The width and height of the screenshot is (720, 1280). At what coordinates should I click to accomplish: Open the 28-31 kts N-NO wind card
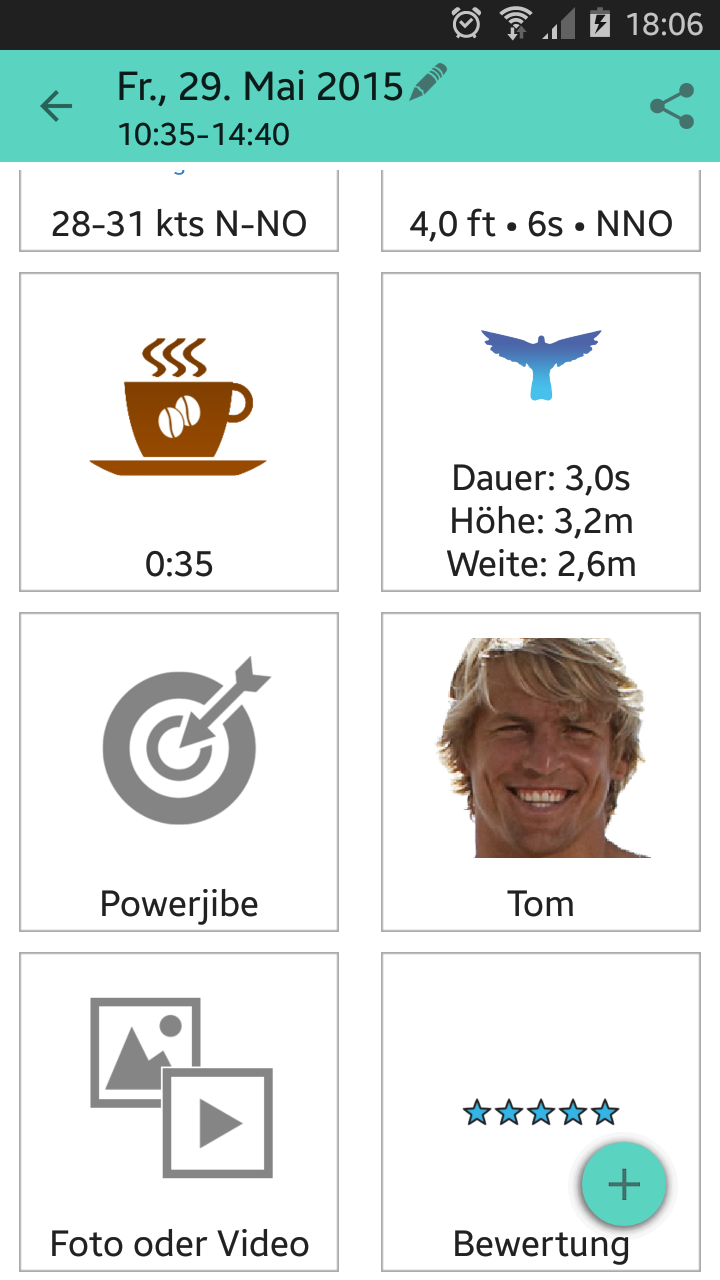pyautogui.click(x=179, y=213)
